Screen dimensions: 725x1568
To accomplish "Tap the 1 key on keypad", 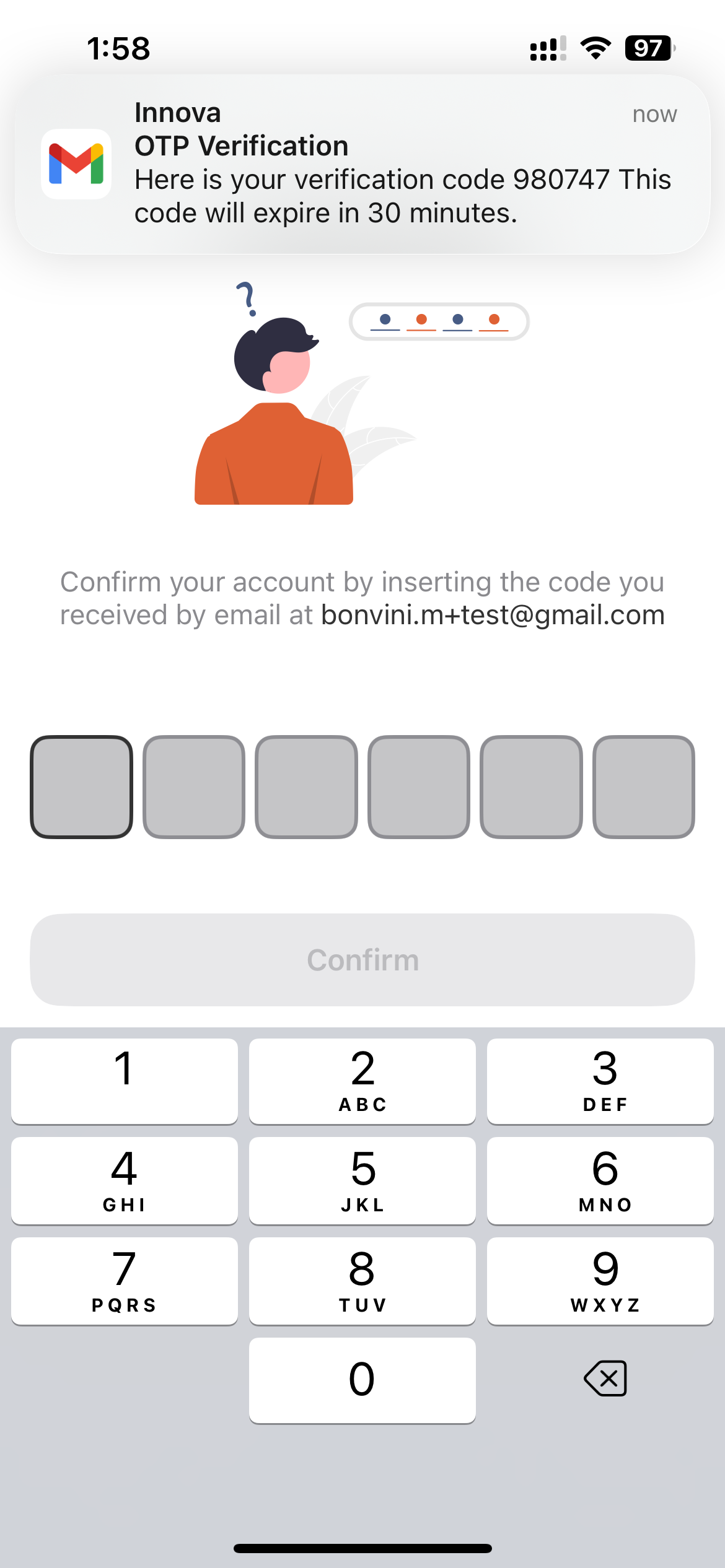I will [x=125, y=1081].
